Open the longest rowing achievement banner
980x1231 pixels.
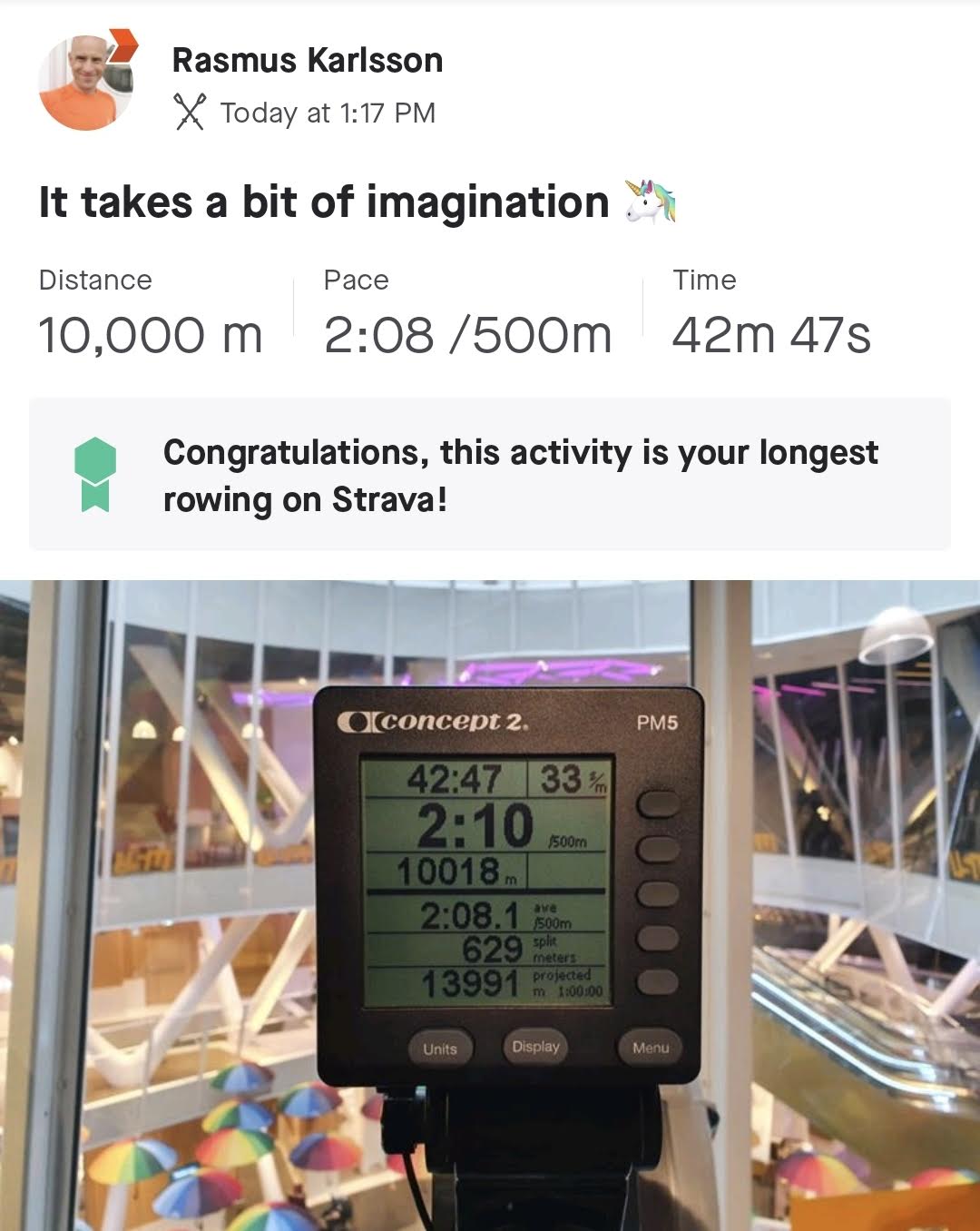[490, 475]
